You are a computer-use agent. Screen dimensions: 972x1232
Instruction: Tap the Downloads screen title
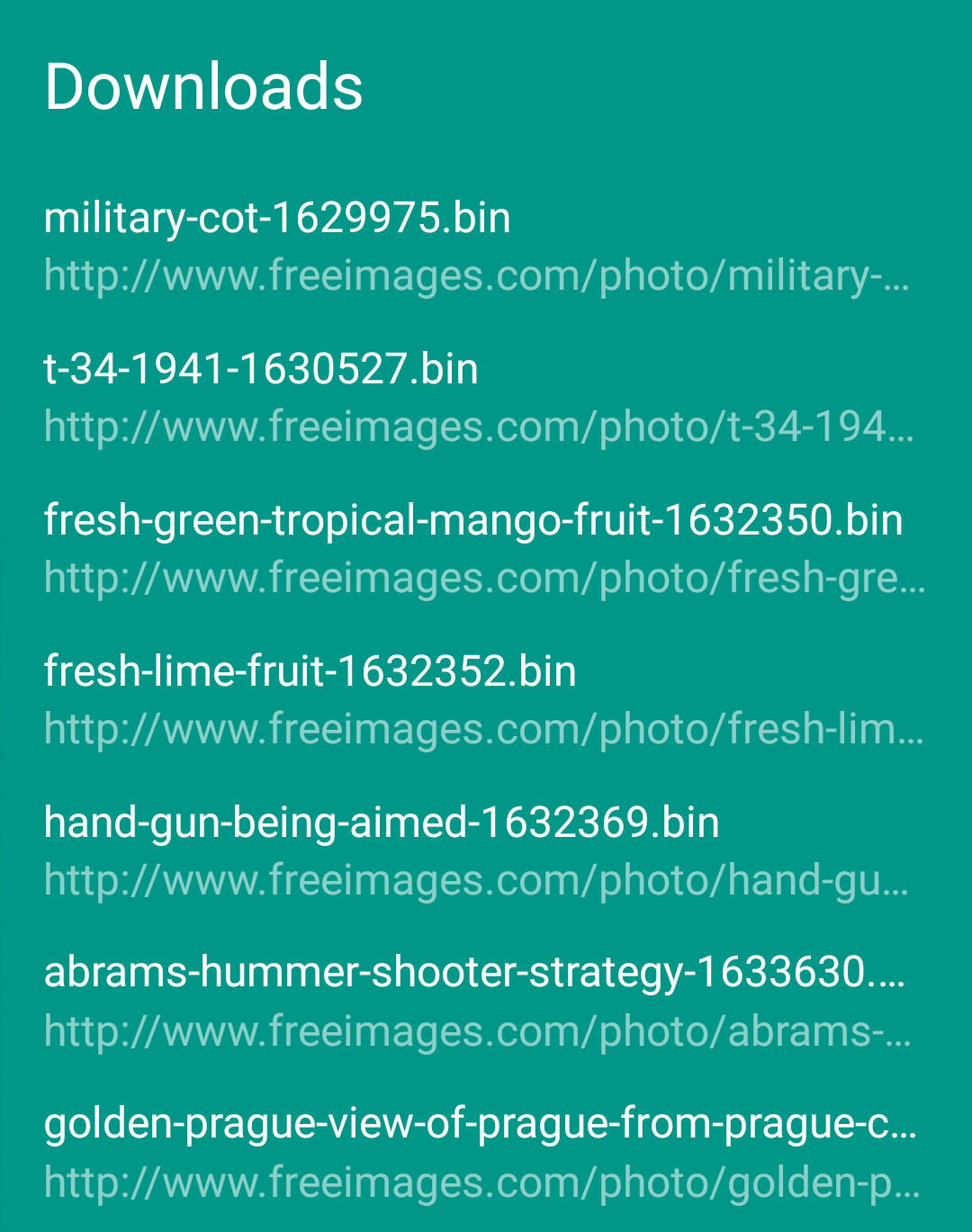coord(203,86)
